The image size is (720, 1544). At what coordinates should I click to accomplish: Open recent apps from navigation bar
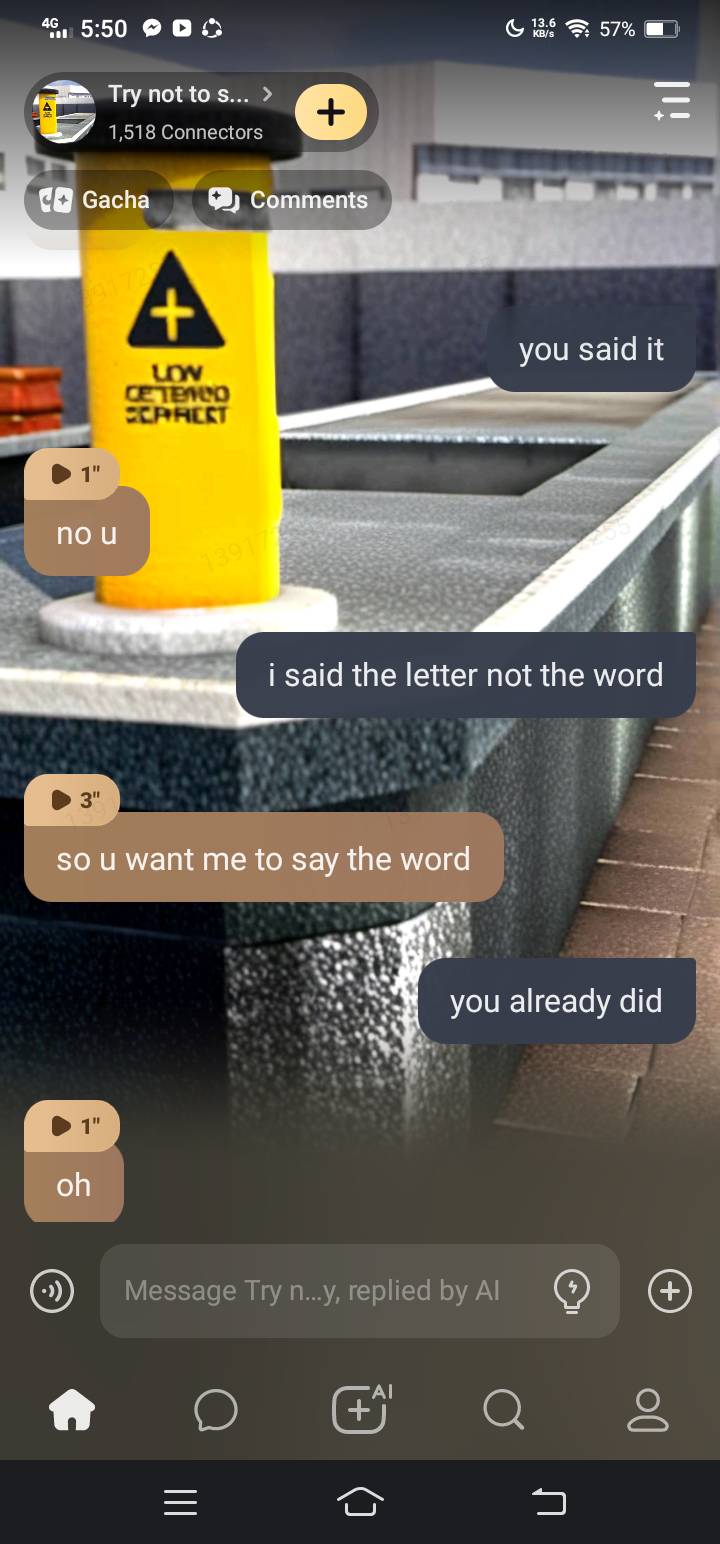(180, 1502)
